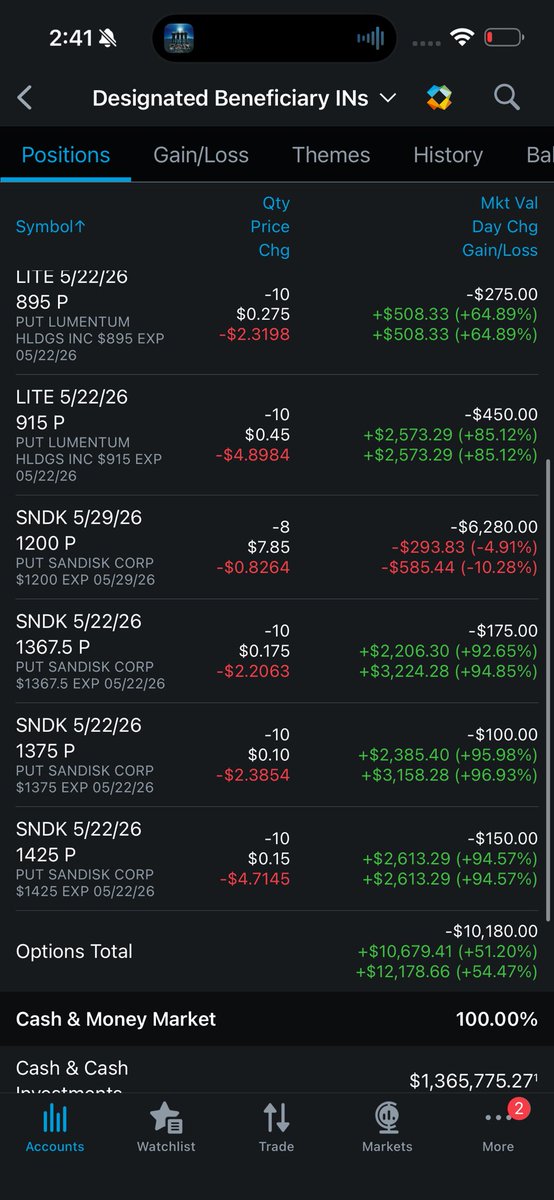Image resolution: width=554 pixels, height=1200 pixels.
Task: Open the LITE 5/22/26 915 P position
Action: tap(277, 436)
